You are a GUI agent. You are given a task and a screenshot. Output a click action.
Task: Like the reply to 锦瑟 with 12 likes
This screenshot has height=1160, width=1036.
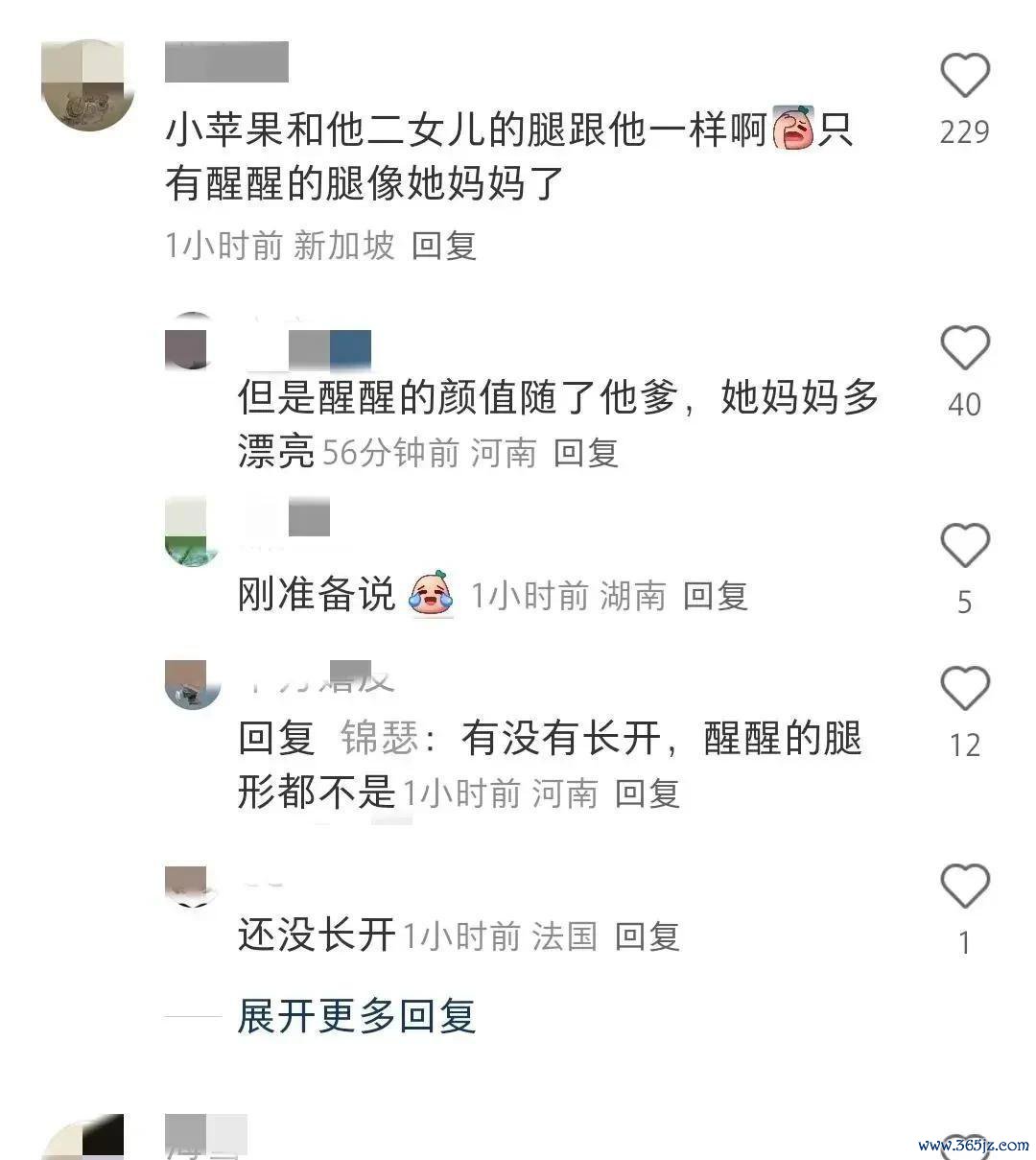[x=964, y=689]
